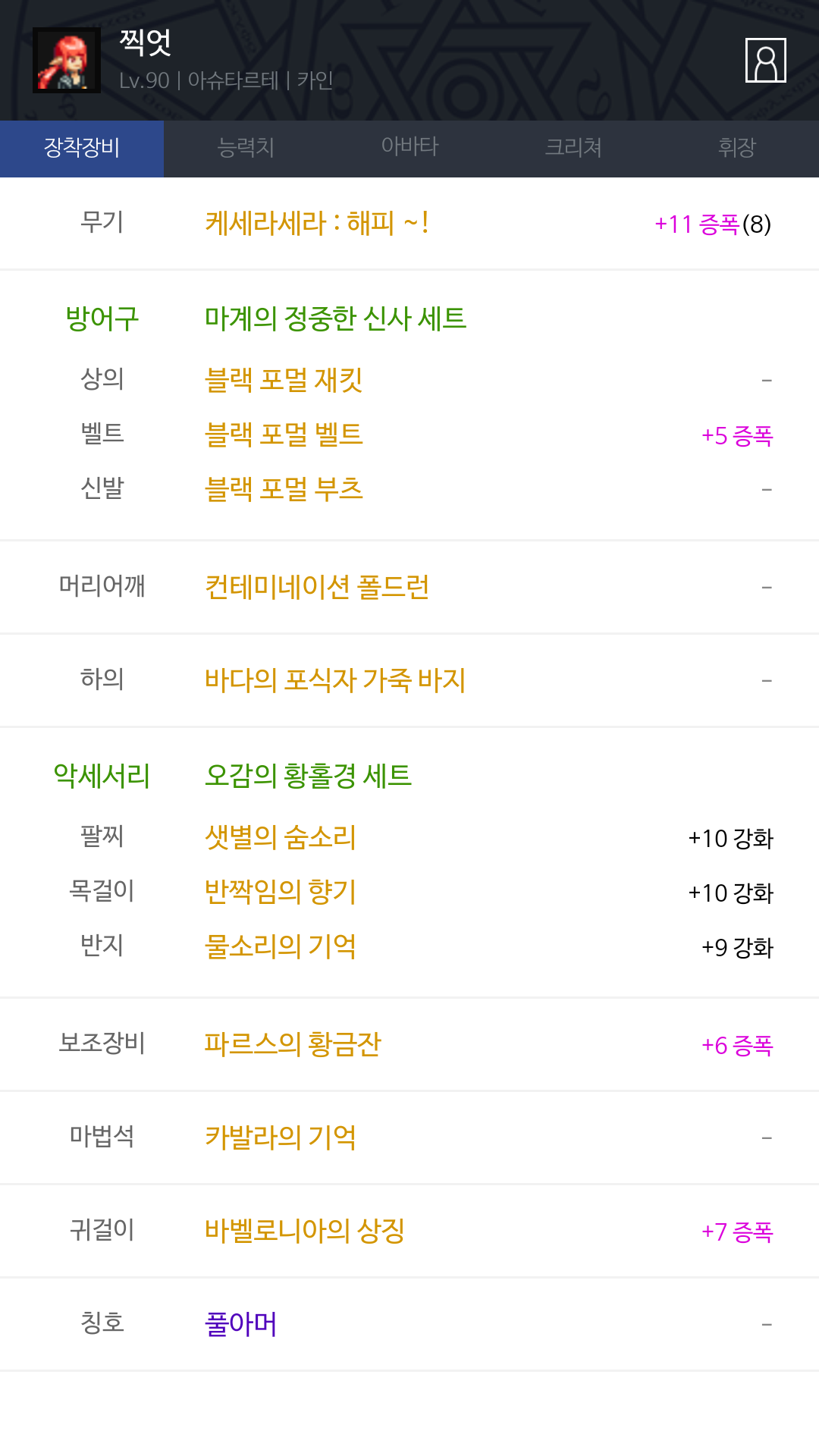Viewport: 819px width, 1456px height.
Task: Tap the character avatar thumbnail
Action: (x=67, y=61)
